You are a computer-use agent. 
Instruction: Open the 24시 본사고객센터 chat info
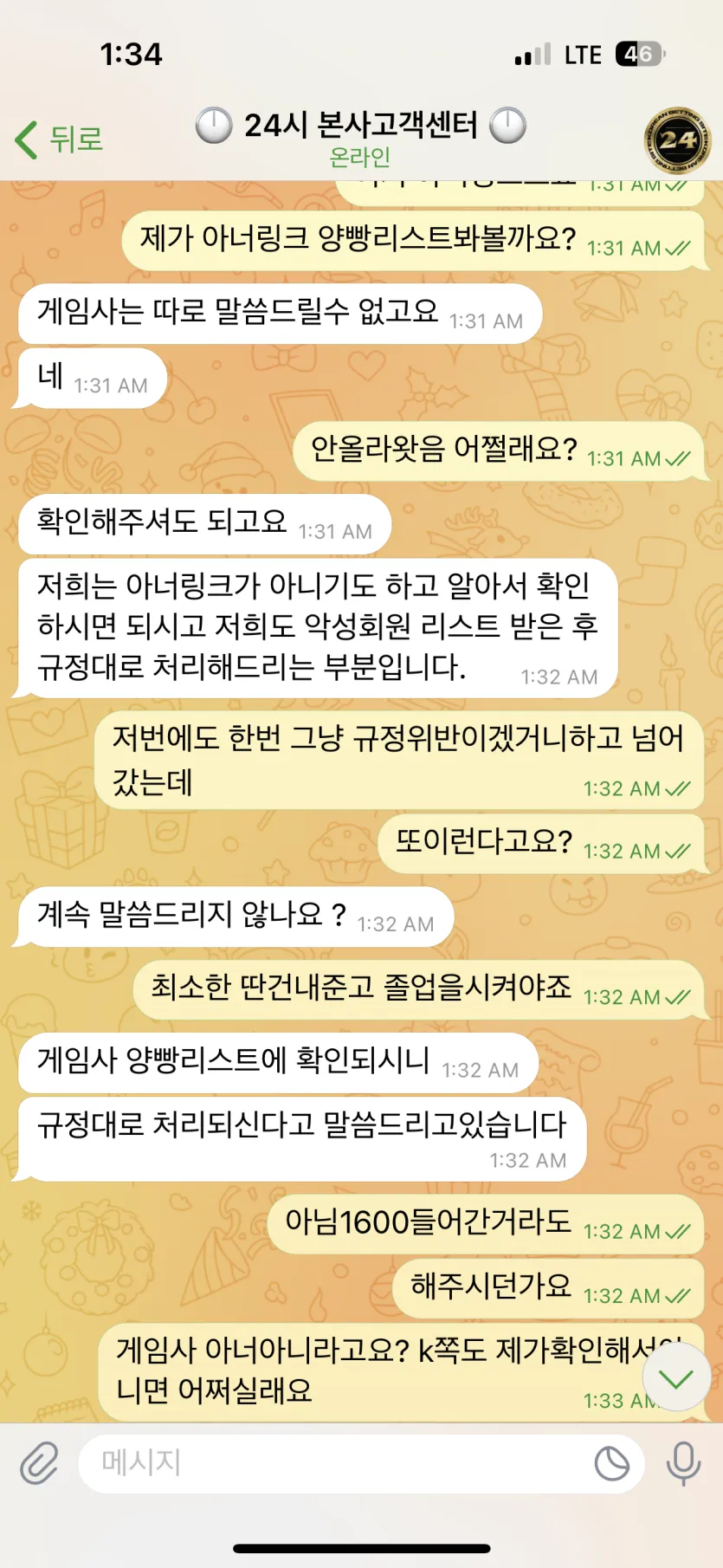coord(360,137)
